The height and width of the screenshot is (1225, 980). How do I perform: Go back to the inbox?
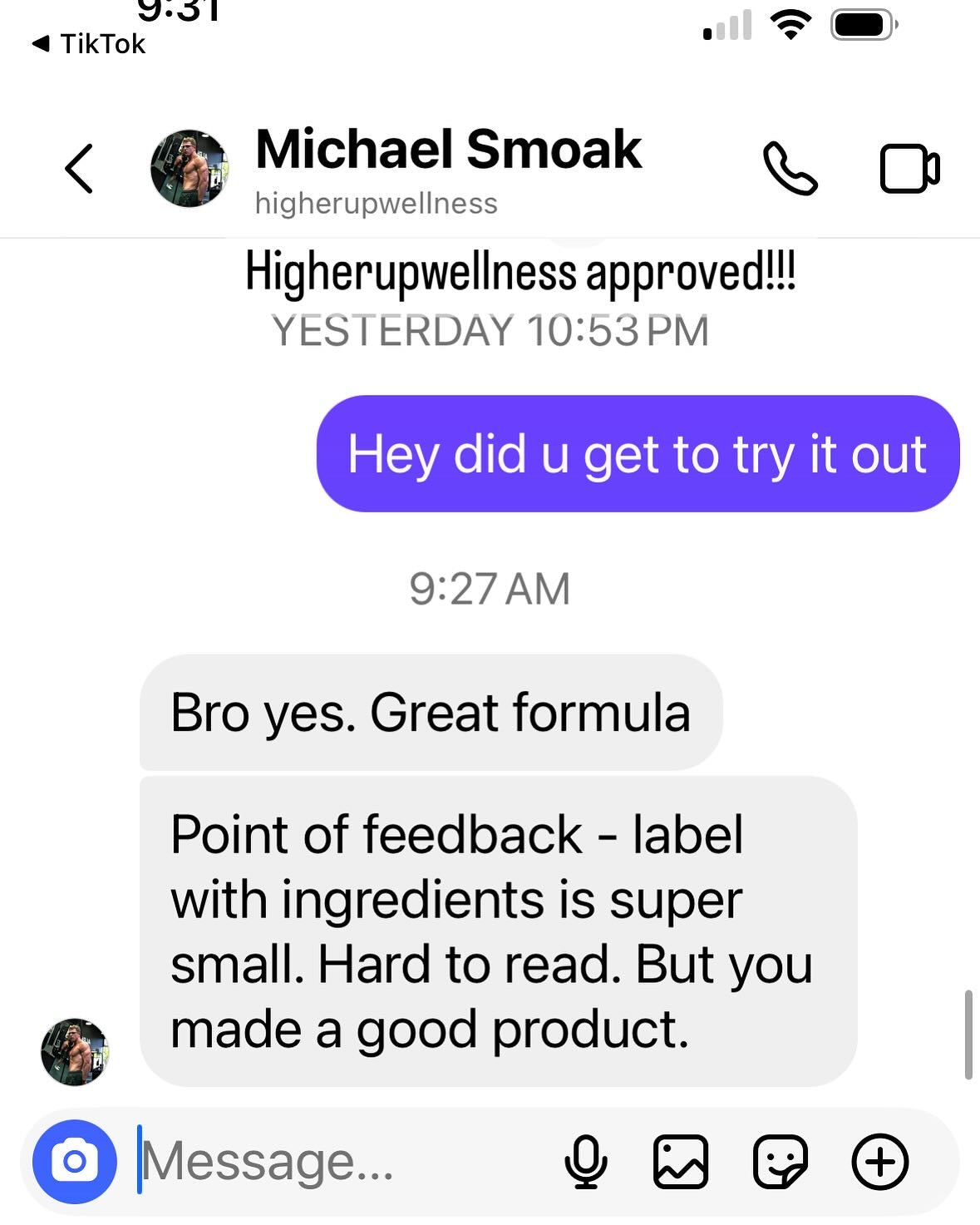point(79,169)
